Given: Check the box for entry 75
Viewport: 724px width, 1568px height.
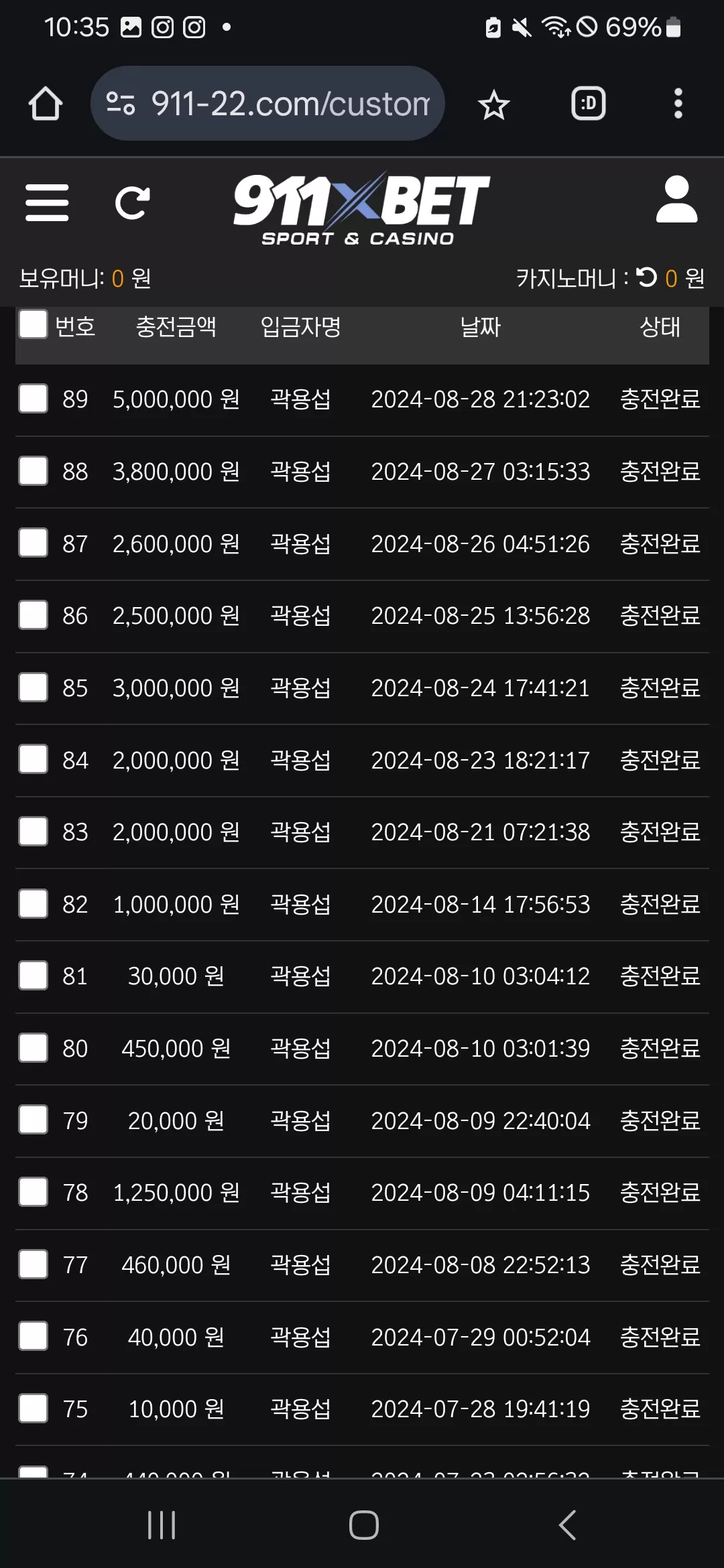Looking at the screenshot, I should (x=33, y=1409).
